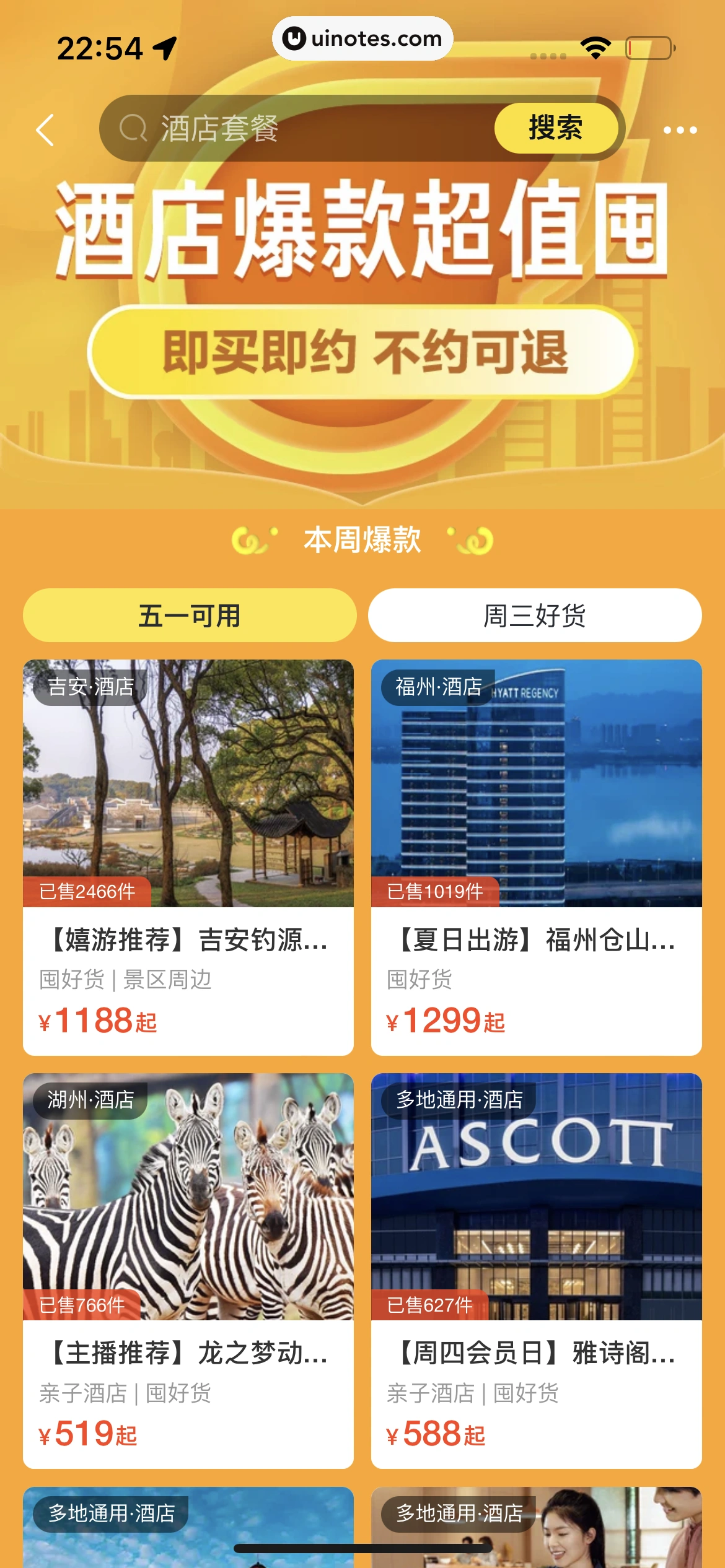Select the 五一可用 tab
Image resolution: width=725 pixels, height=1568 pixels.
click(x=190, y=616)
